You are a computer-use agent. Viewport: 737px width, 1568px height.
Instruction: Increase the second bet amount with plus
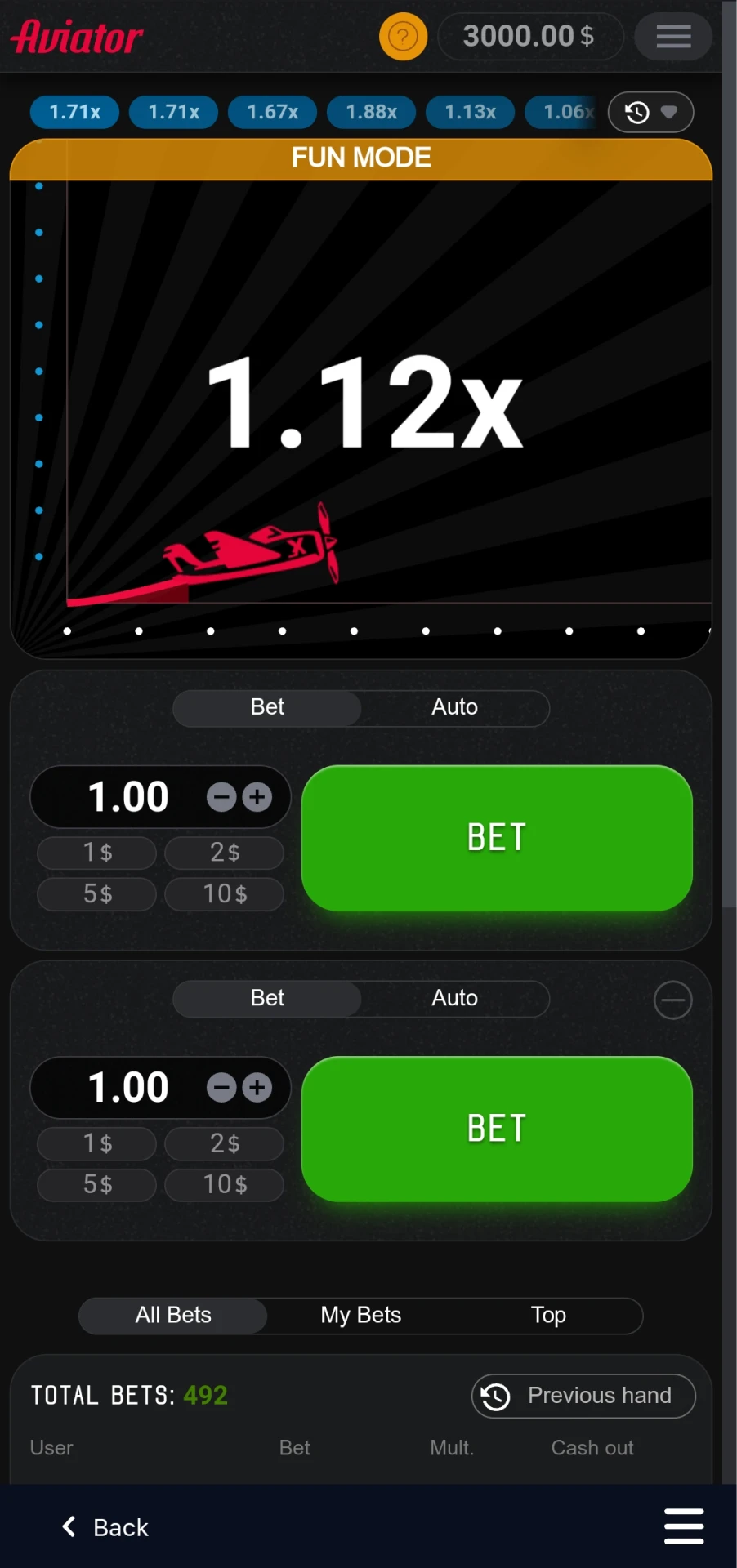[x=257, y=1088]
